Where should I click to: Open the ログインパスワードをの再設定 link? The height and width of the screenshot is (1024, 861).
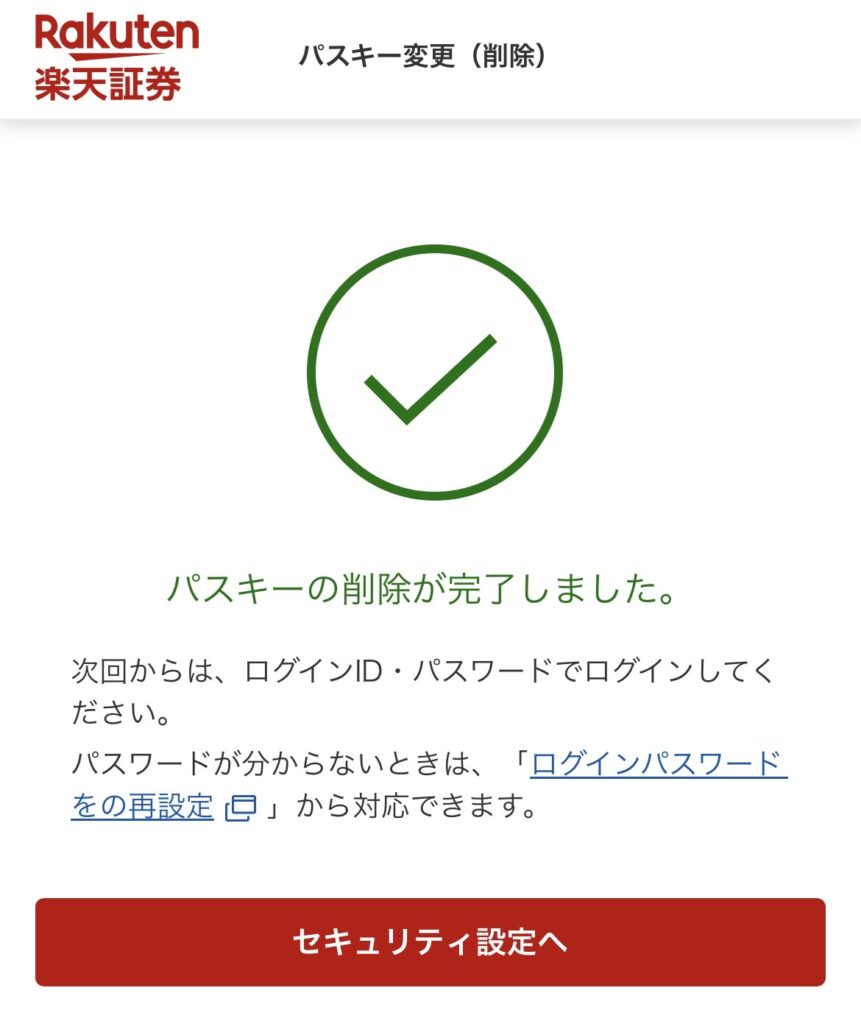pyautogui.click(x=658, y=765)
